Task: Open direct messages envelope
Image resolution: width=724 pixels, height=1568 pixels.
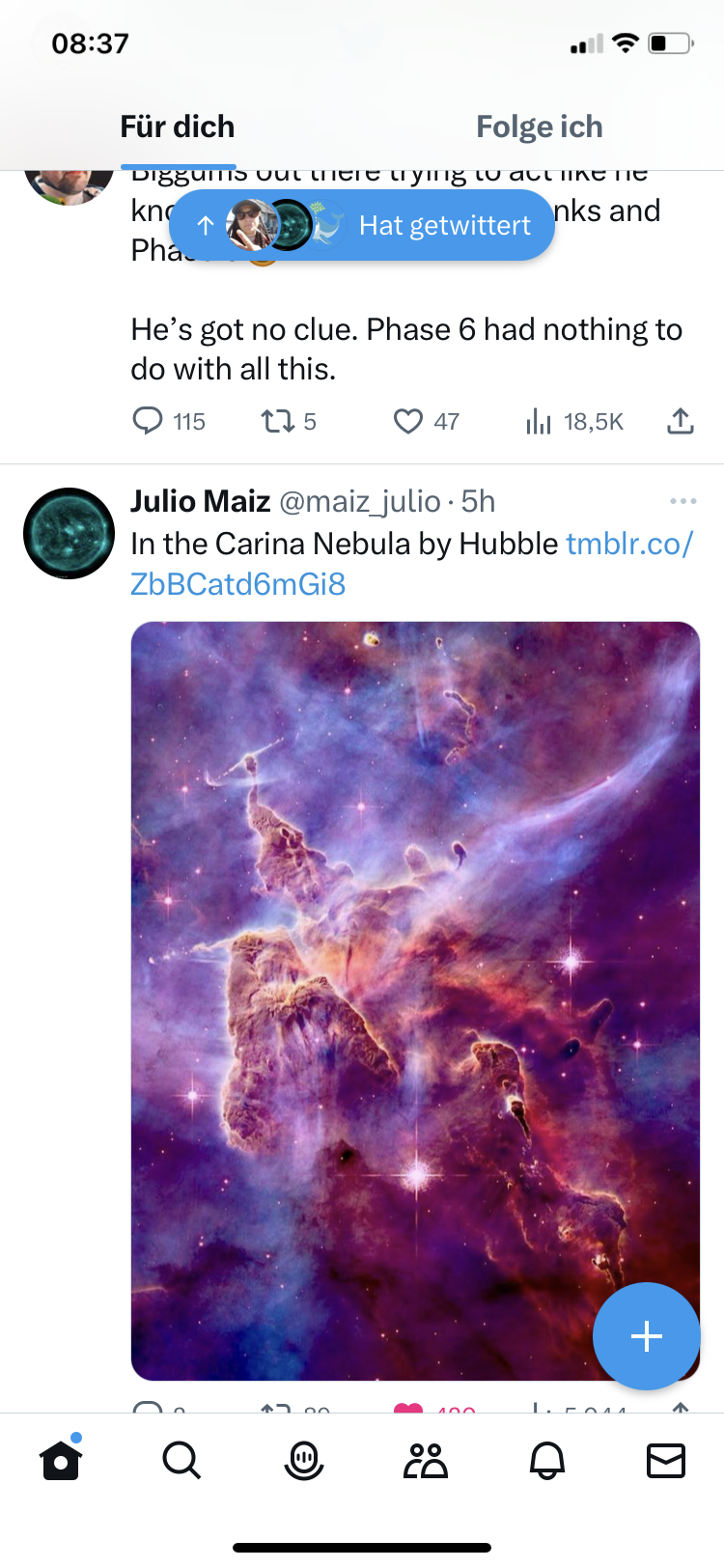Action: 666,1460
